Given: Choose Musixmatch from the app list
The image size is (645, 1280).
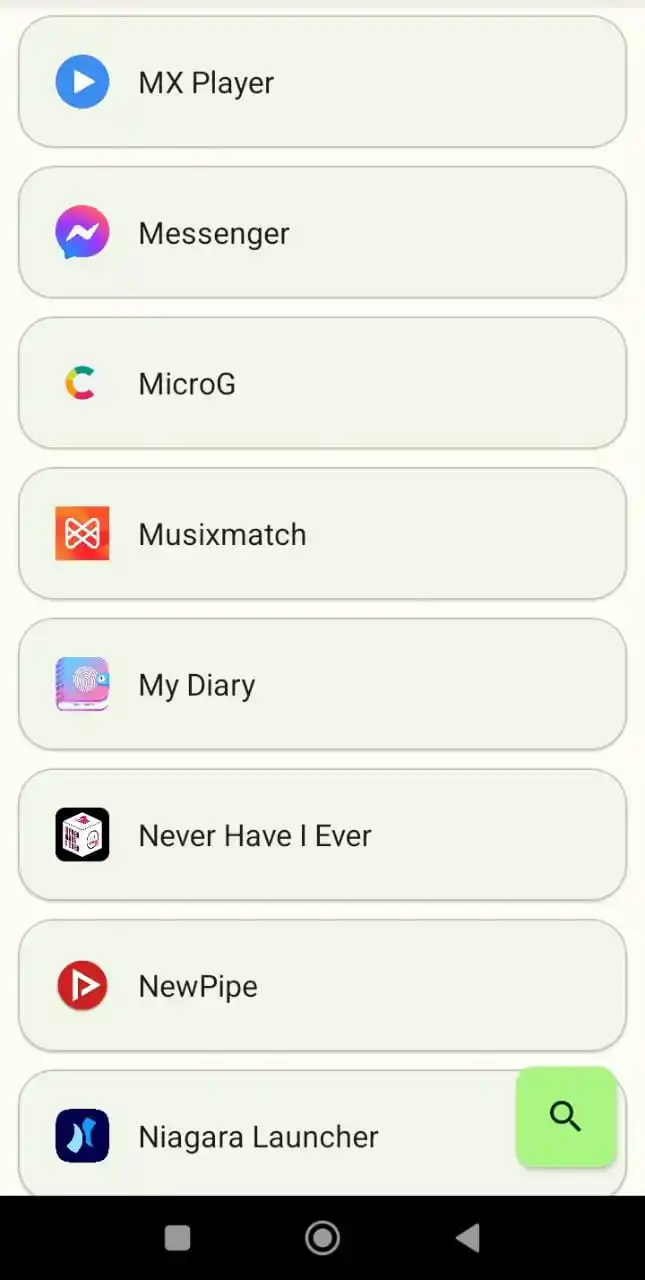Looking at the screenshot, I should point(322,534).
